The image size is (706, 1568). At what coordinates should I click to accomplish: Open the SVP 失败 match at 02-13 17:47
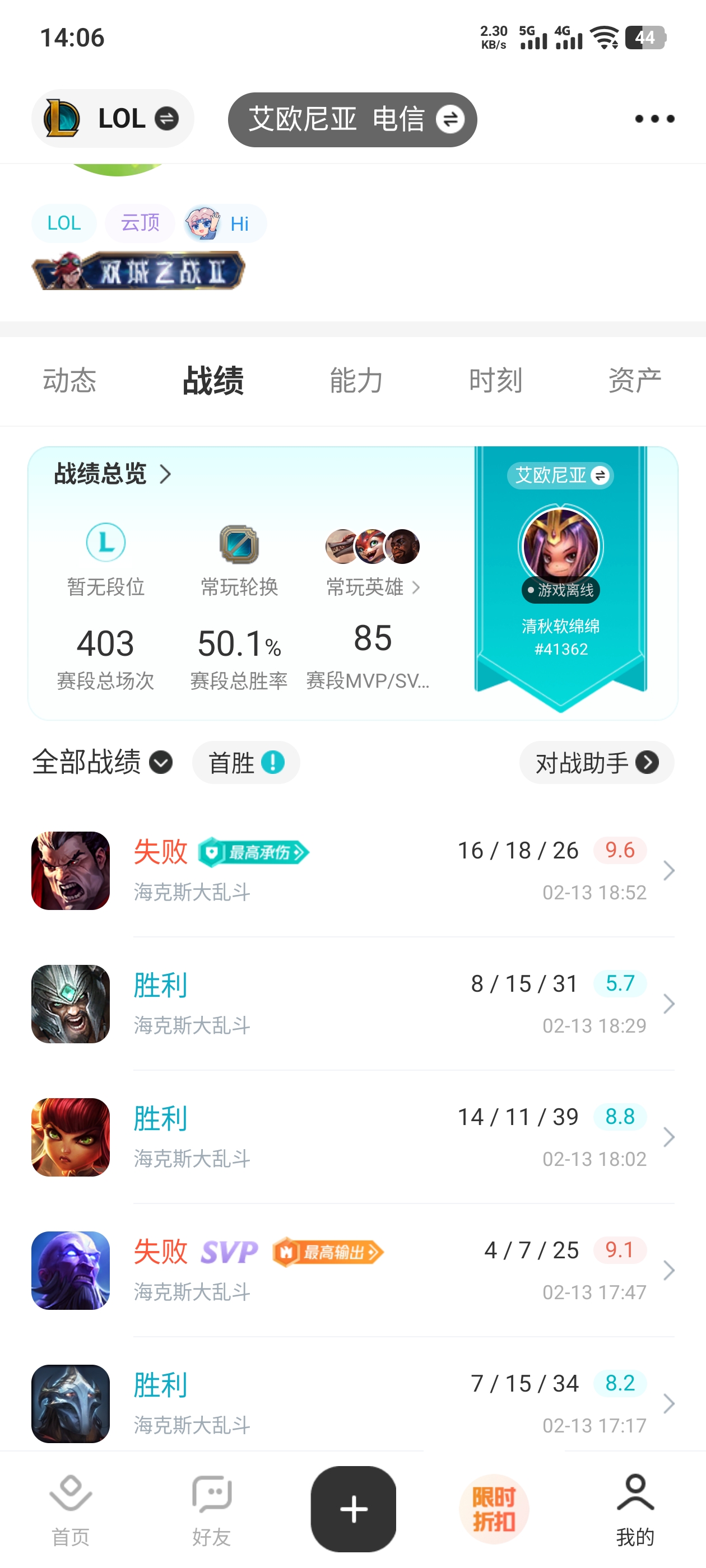pyautogui.click(x=354, y=1270)
